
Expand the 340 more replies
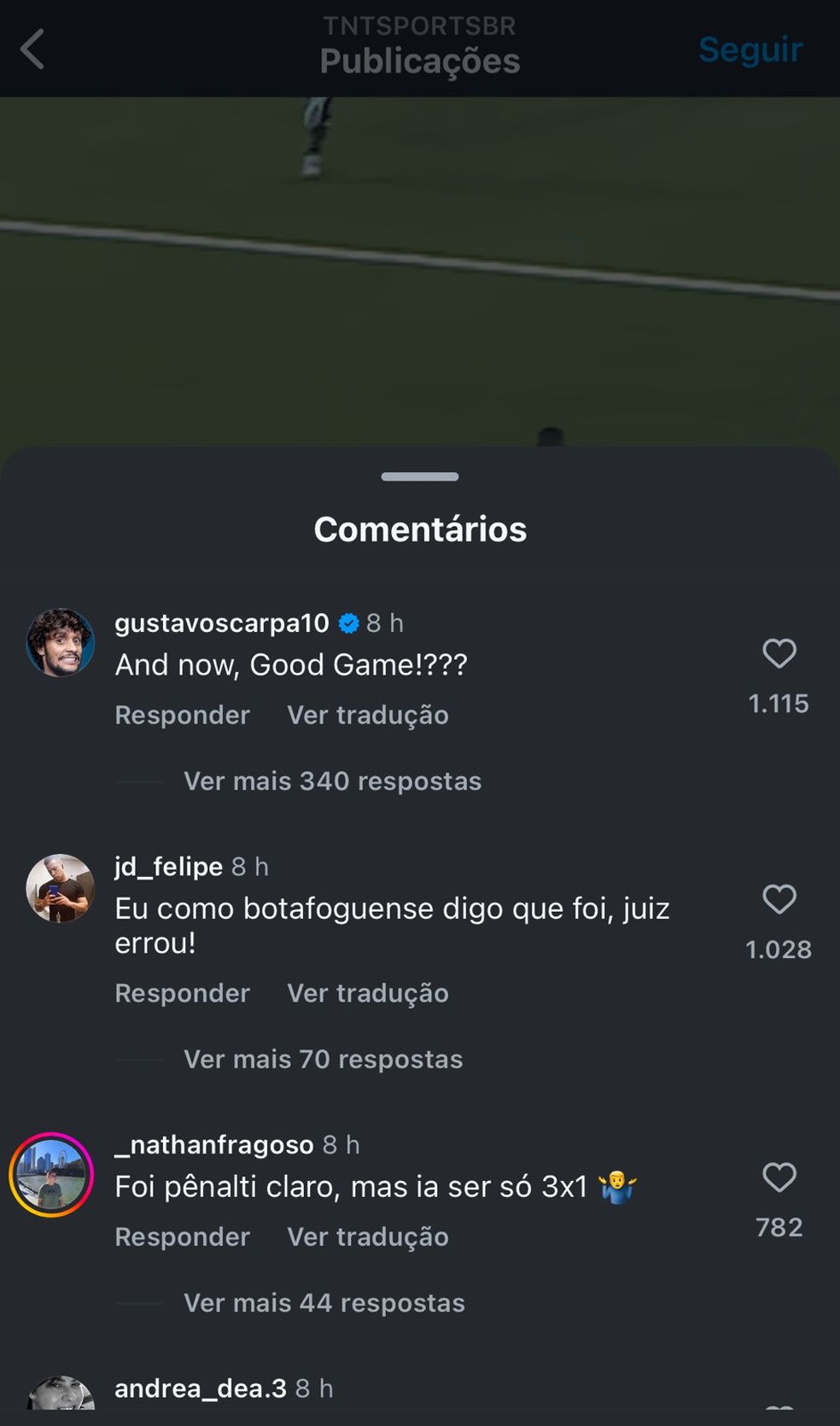(x=333, y=780)
